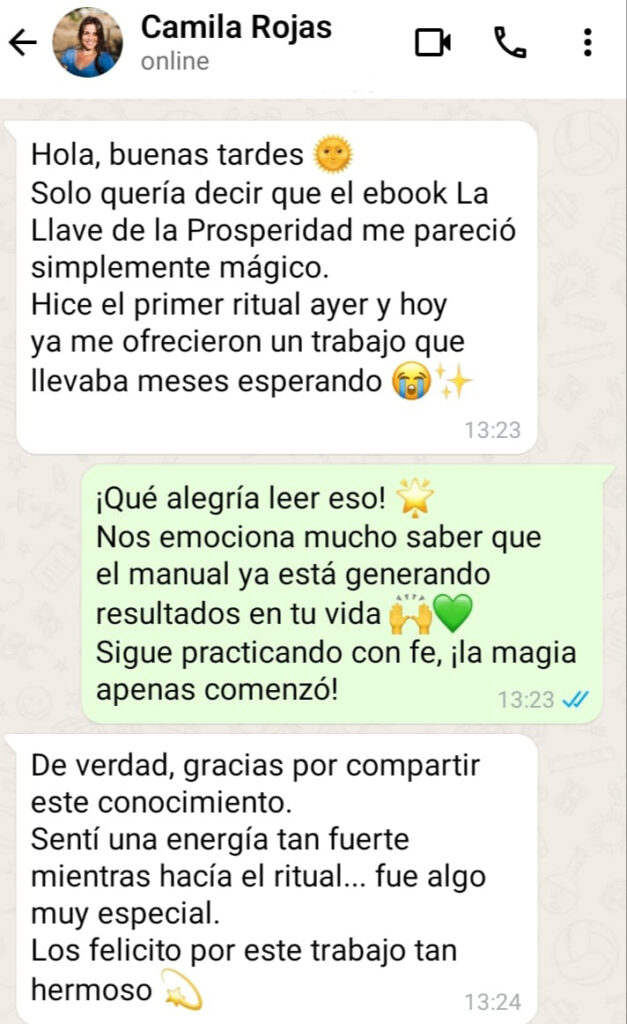This screenshot has width=627, height=1024.
Task: Start a voice call with Camila
Action: click(510, 42)
